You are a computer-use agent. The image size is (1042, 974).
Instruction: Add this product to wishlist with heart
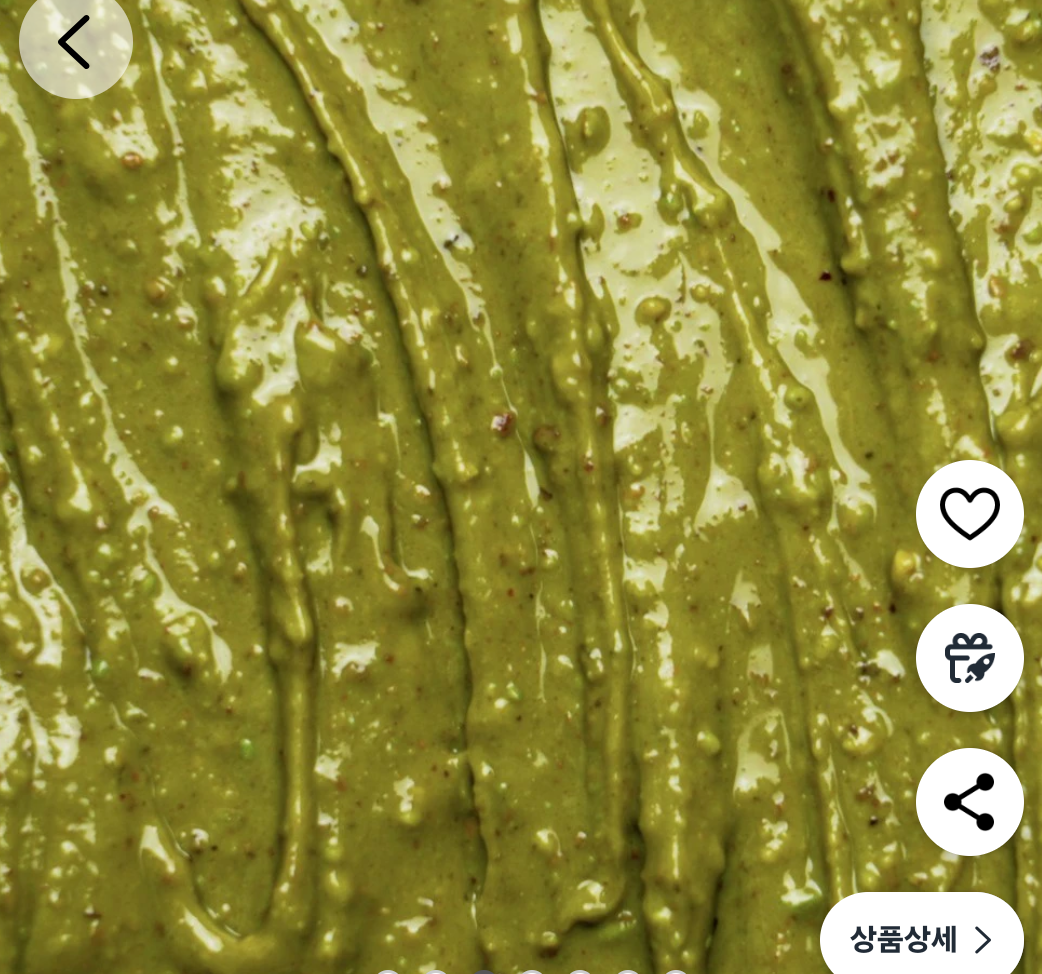click(970, 513)
